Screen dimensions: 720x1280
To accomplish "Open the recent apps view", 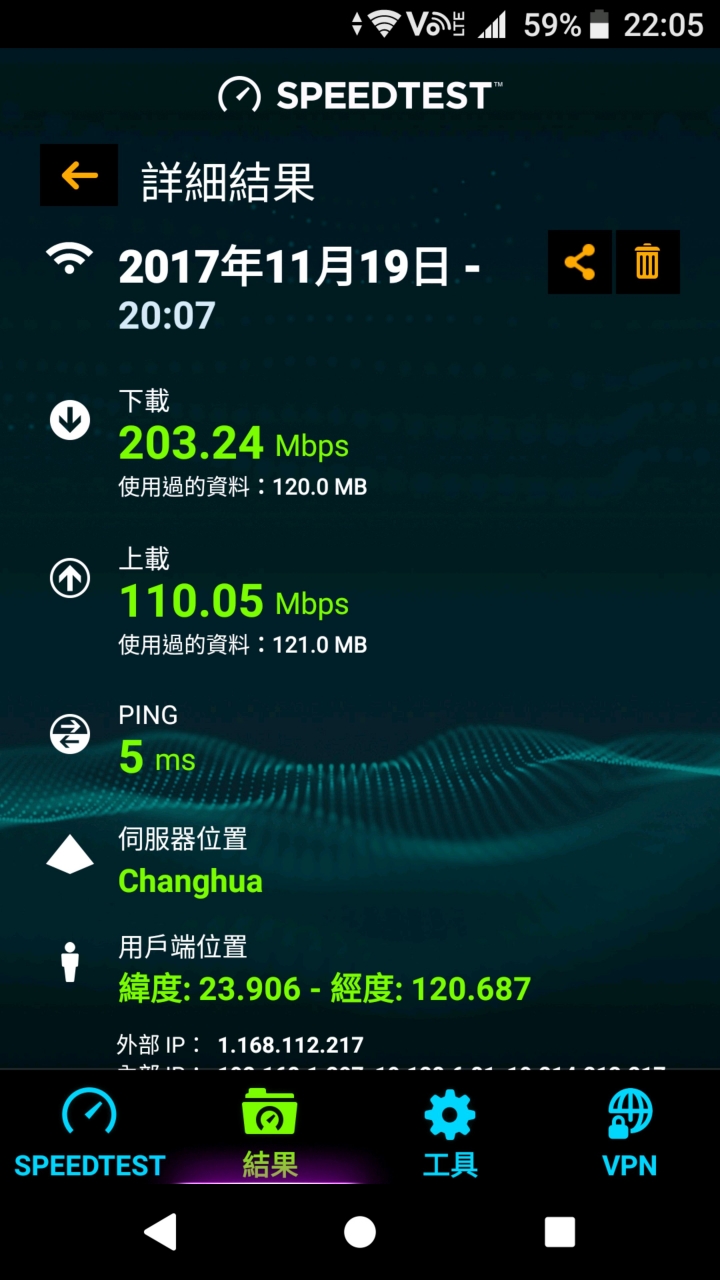I will point(560,1232).
